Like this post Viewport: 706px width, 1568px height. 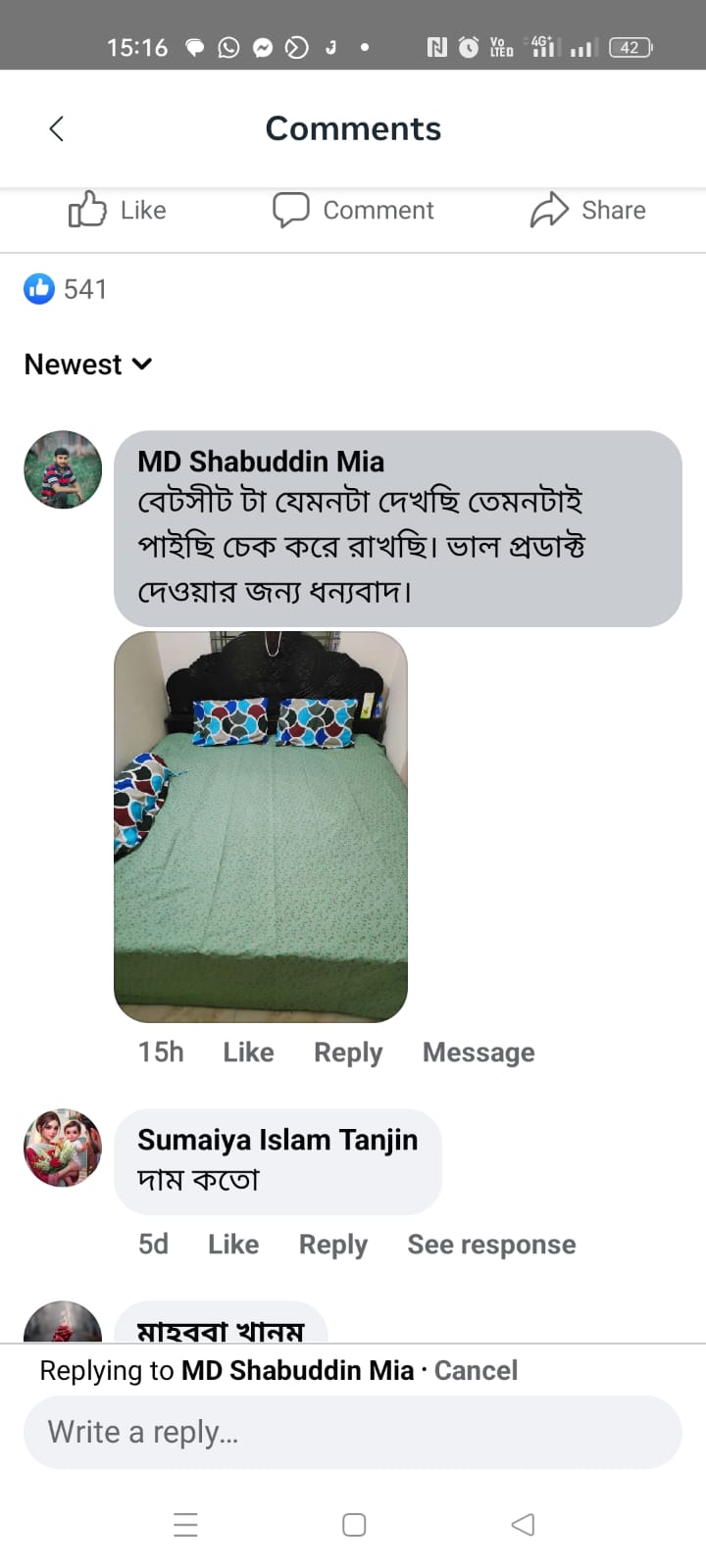click(x=118, y=210)
